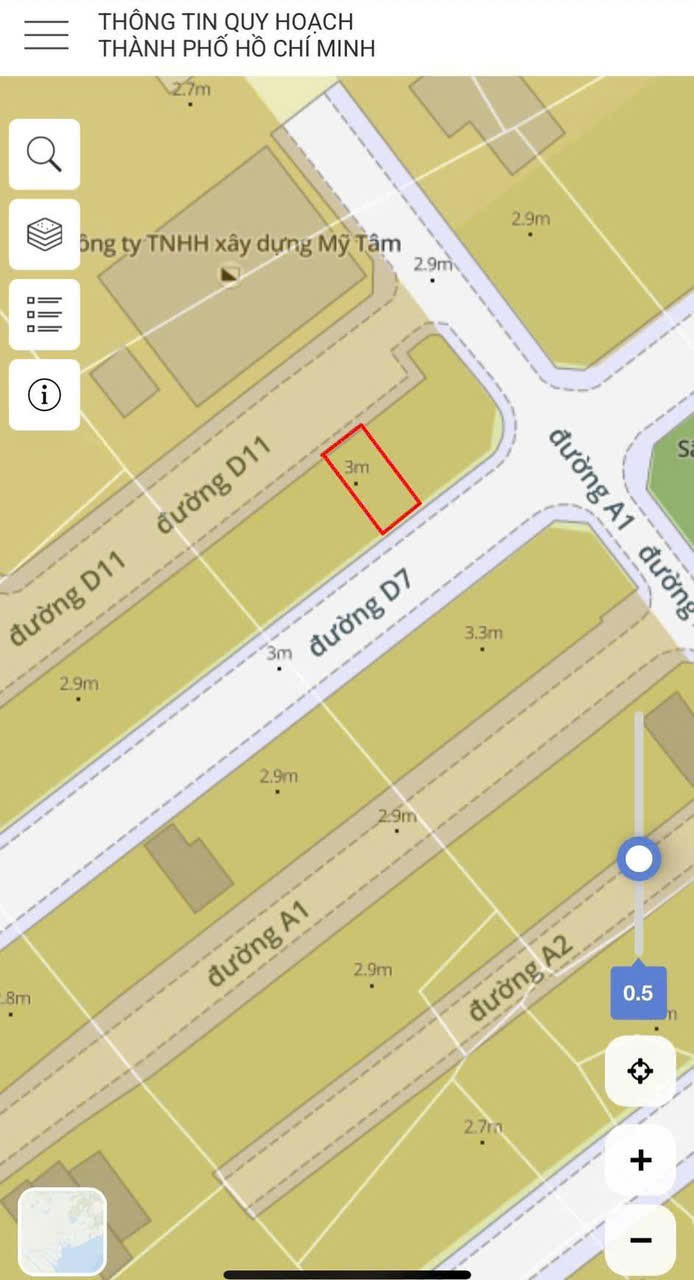The width and height of the screenshot is (694, 1280).
Task: Tap the opacity slider handle
Action: [638, 858]
